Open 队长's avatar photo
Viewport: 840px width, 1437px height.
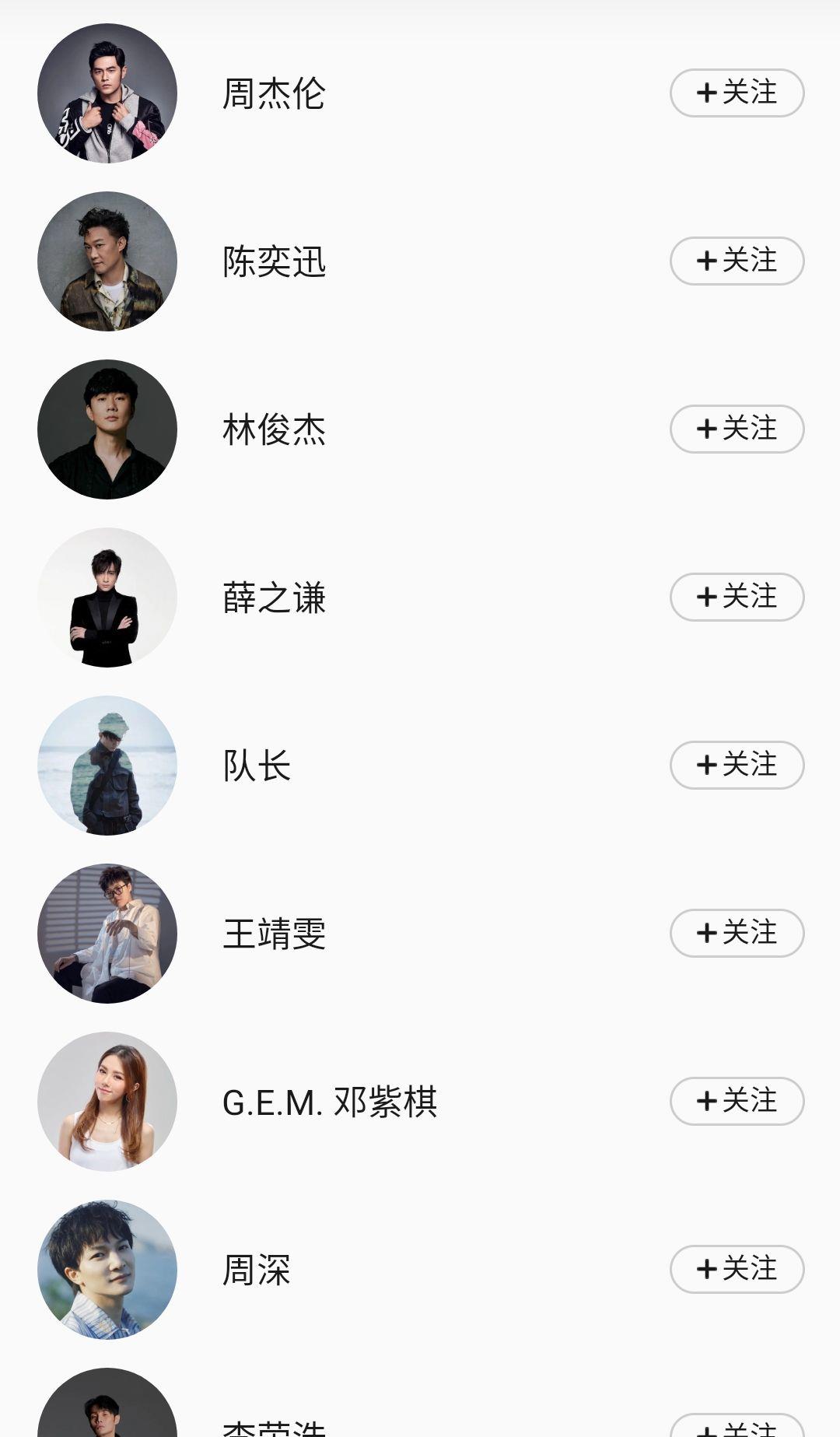tap(107, 765)
